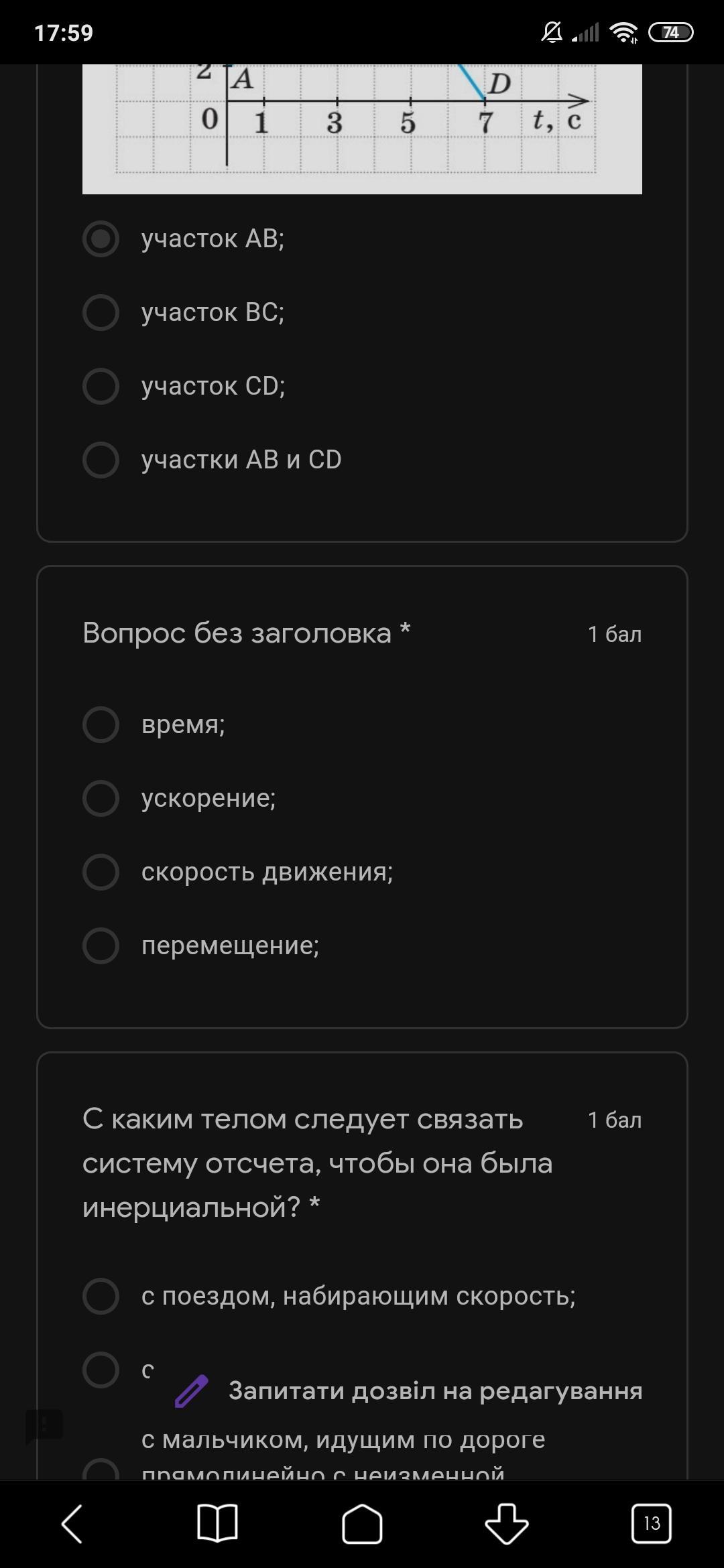Open the reading mode book icon
This screenshot has width=724, height=1568.
[x=217, y=1523]
